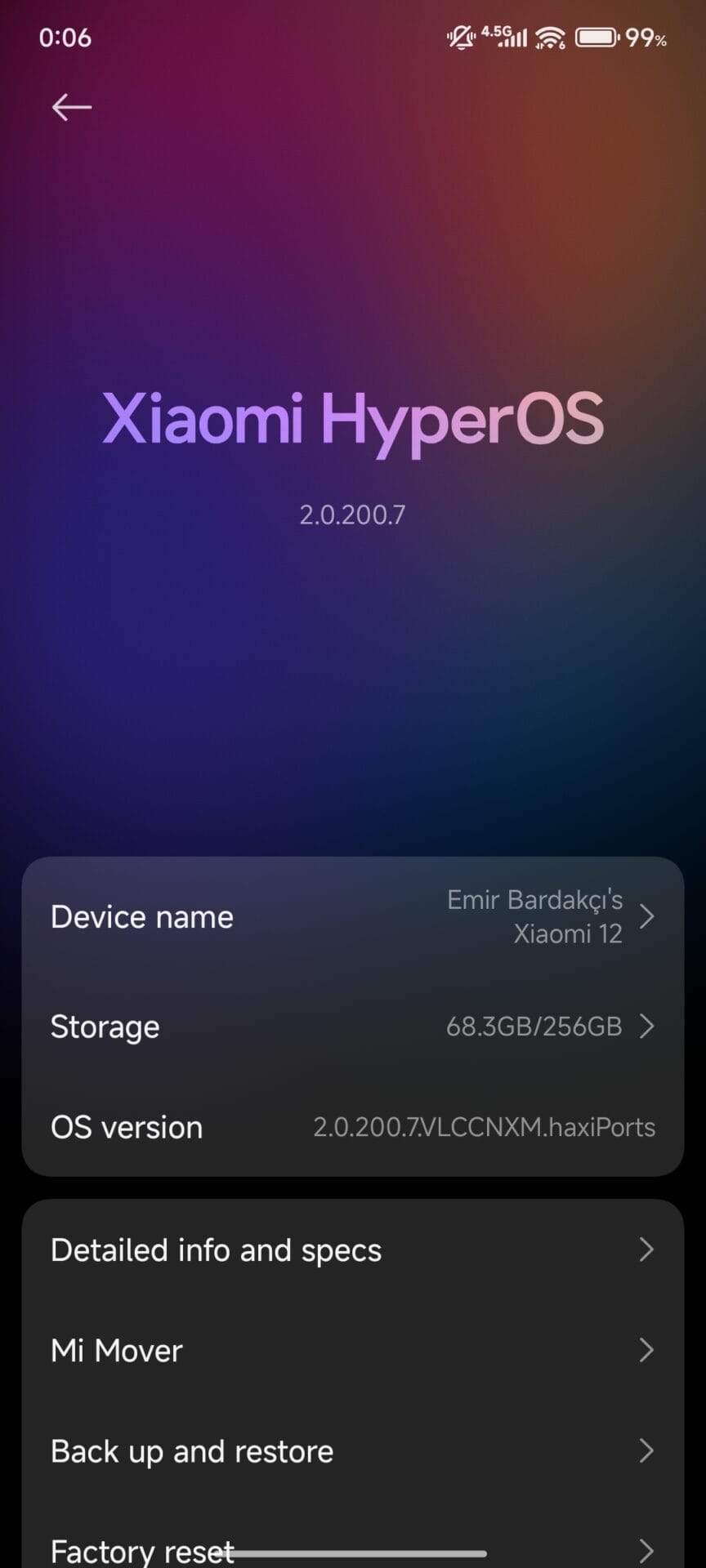The width and height of the screenshot is (706, 1568).
Task: Open Back up and restore
Action: click(353, 1451)
